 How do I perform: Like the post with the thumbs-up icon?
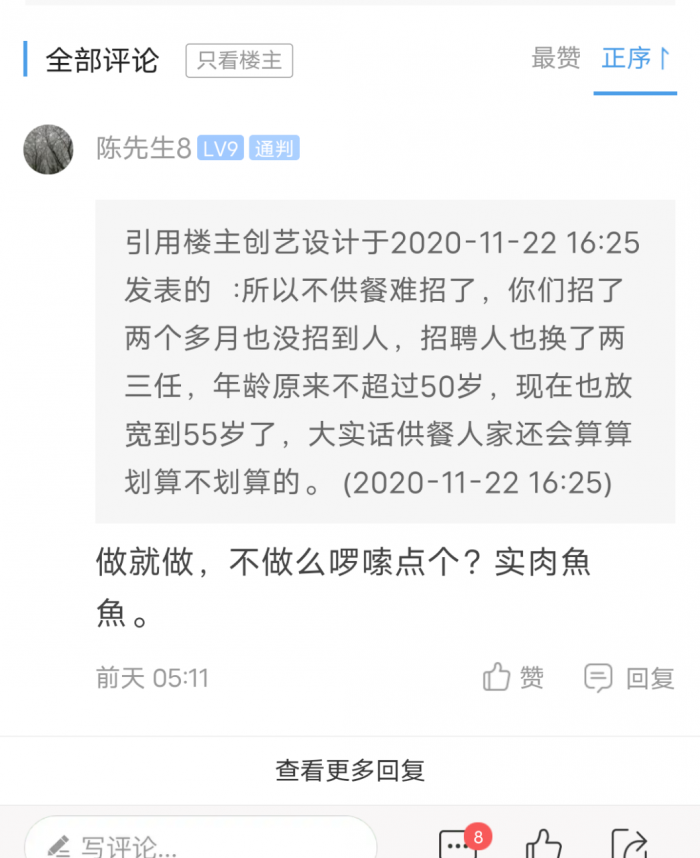click(x=543, y=845)
